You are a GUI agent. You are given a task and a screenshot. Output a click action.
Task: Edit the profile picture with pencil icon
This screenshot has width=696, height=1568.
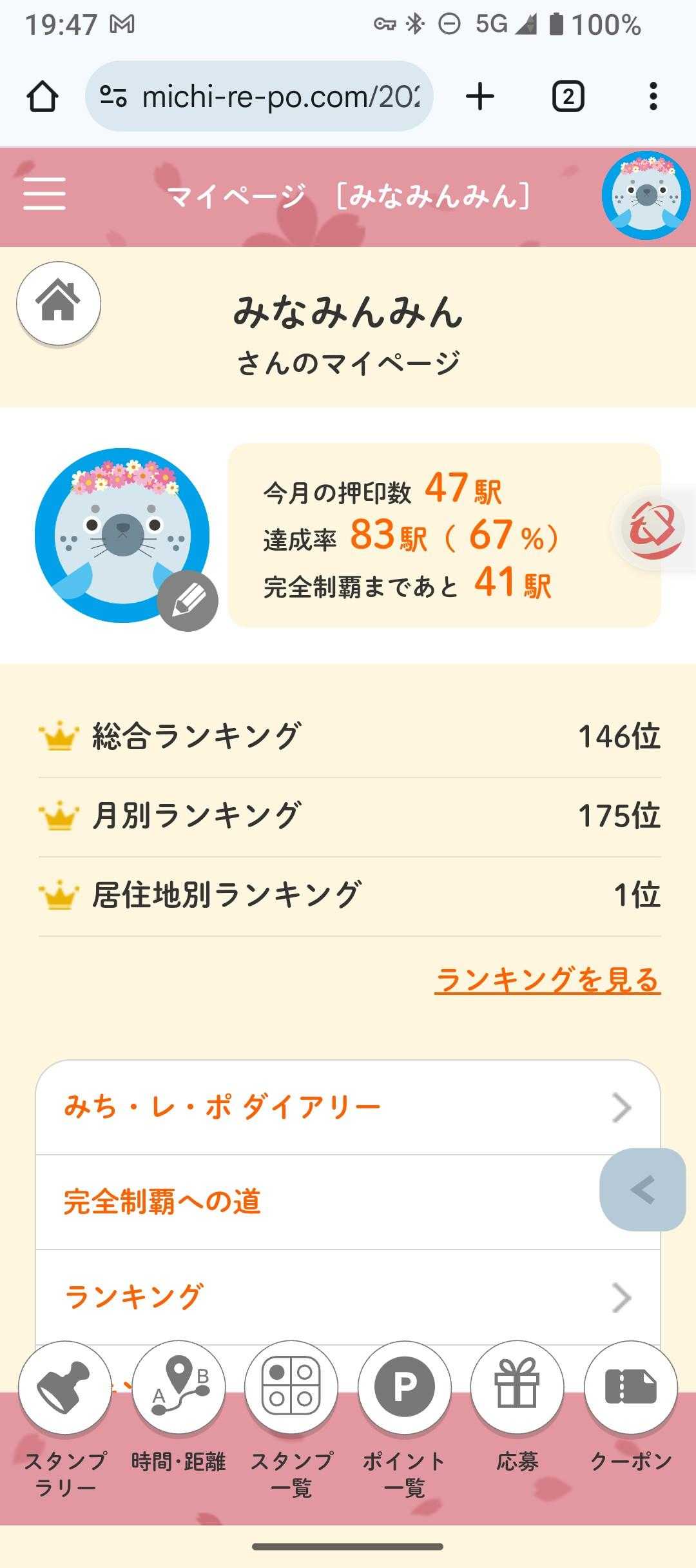188,601
